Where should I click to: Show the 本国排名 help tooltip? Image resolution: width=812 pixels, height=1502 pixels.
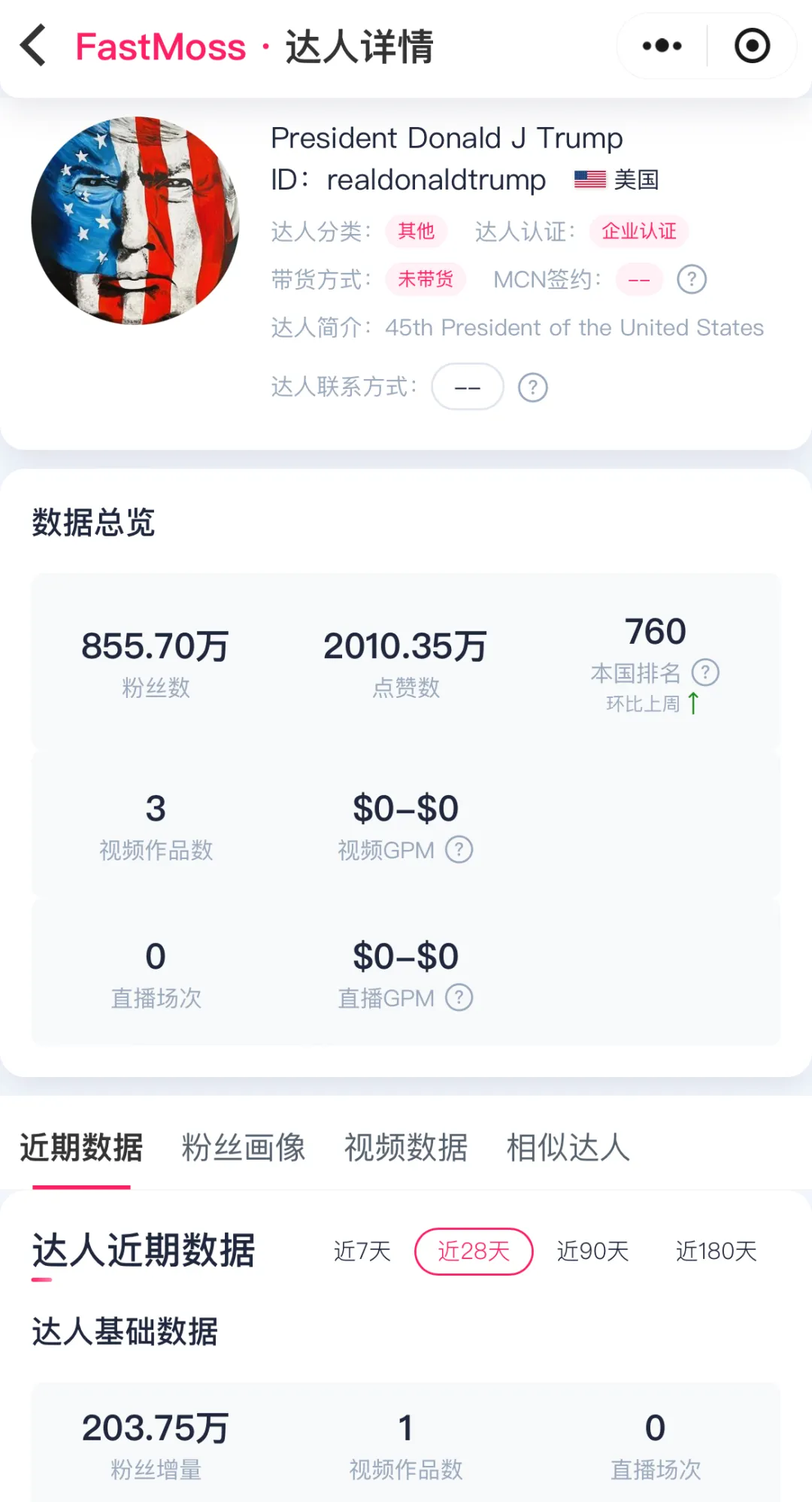pos(705,672)
